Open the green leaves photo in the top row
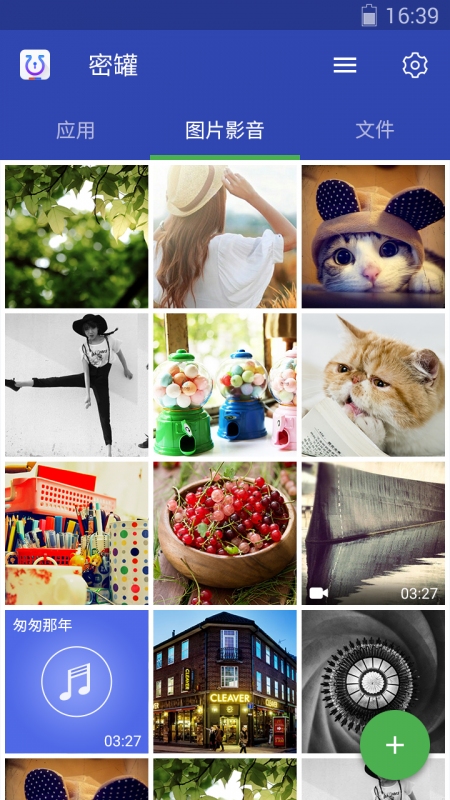The height and width of the screenshot is (800, 450). click(x=77, y=236)
